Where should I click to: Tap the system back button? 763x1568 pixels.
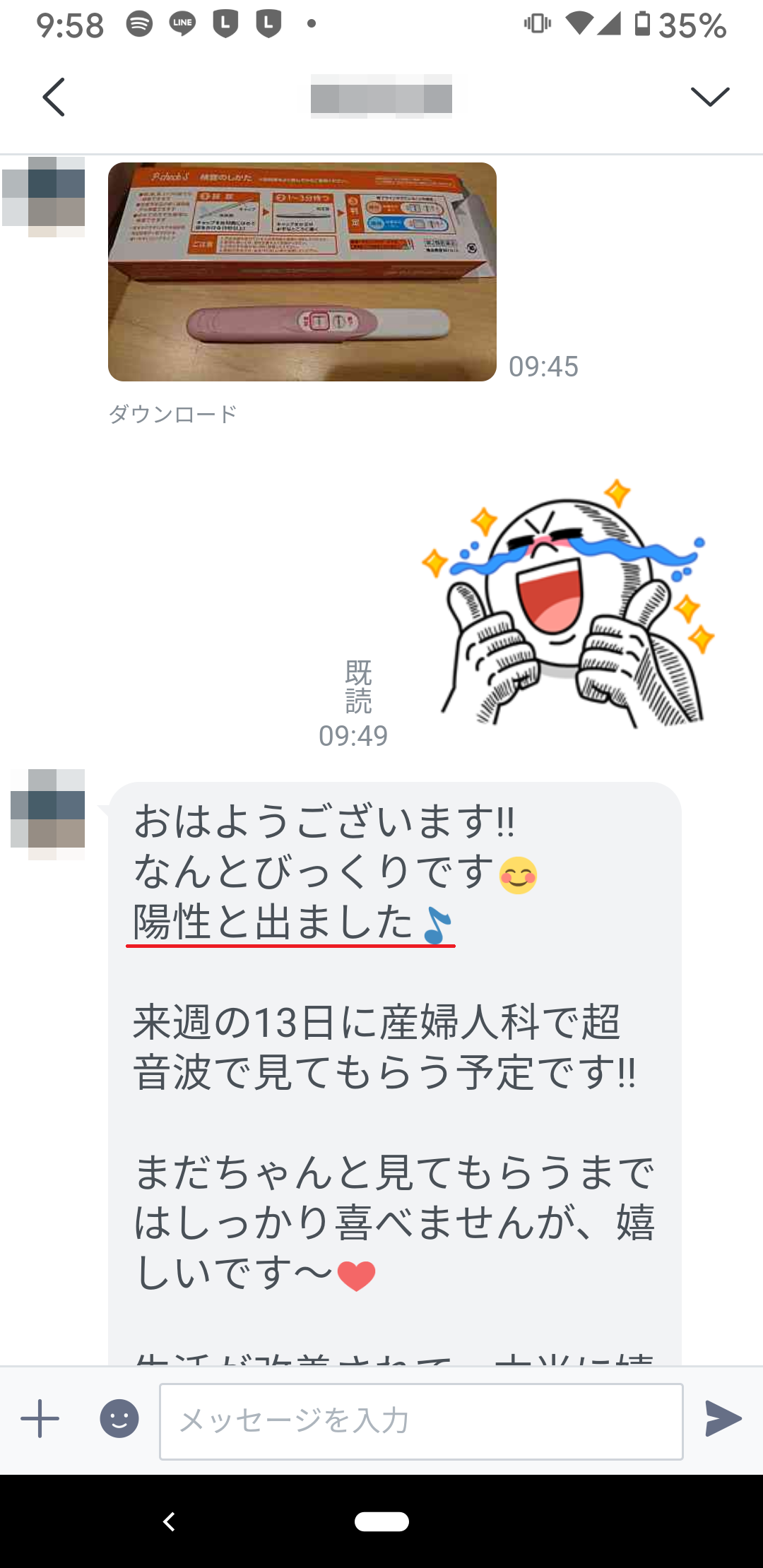[169, 1521]
